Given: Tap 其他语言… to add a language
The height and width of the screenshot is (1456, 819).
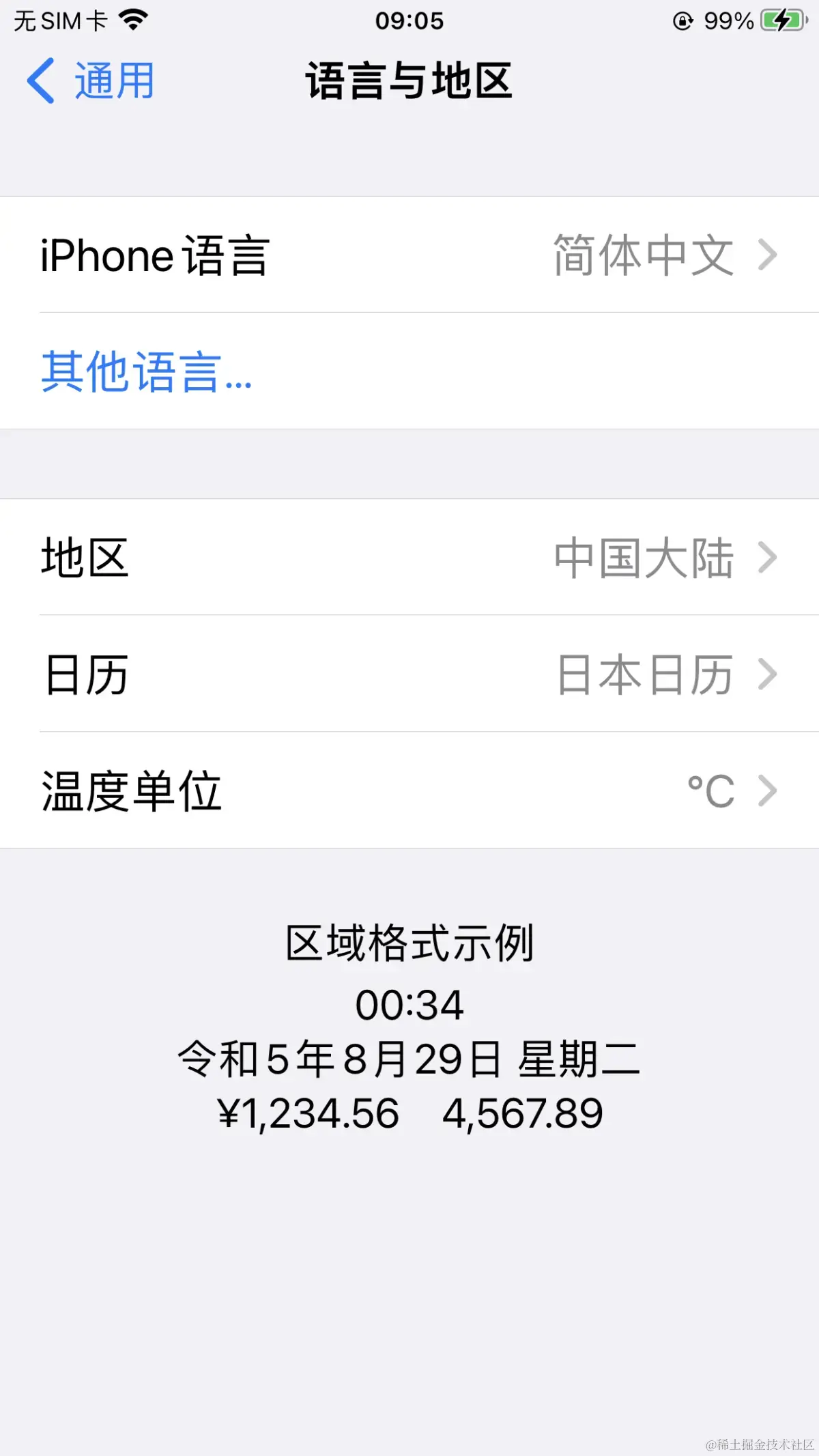Looking at the screenshot, I should [409, 371].
